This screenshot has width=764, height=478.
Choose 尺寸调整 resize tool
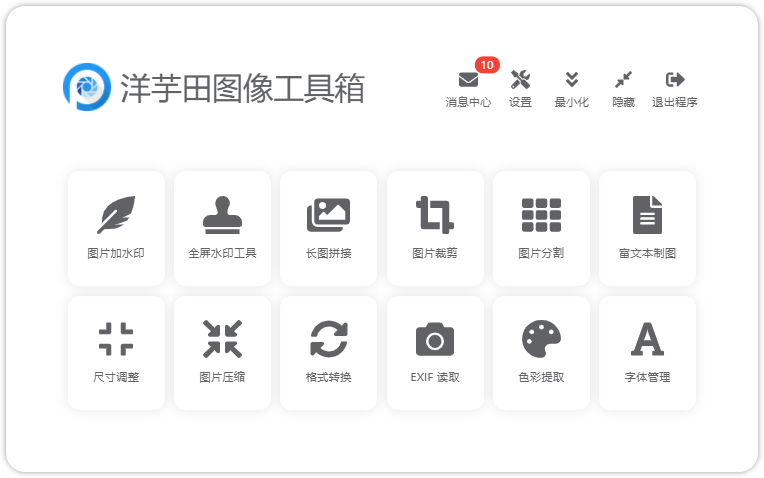coord(116,352)
